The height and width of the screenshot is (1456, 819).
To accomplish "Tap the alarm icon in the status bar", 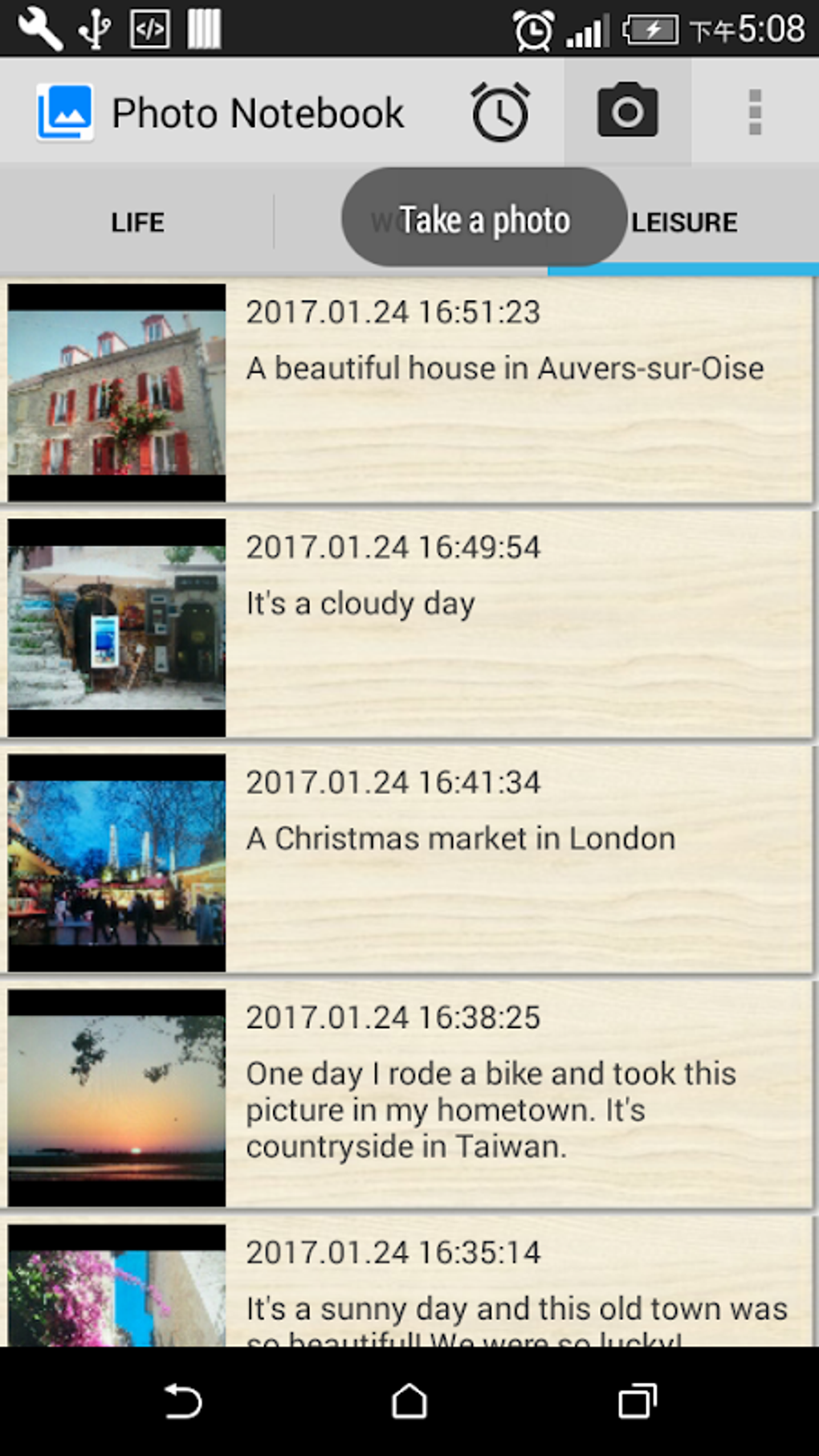I will point(532,28).
